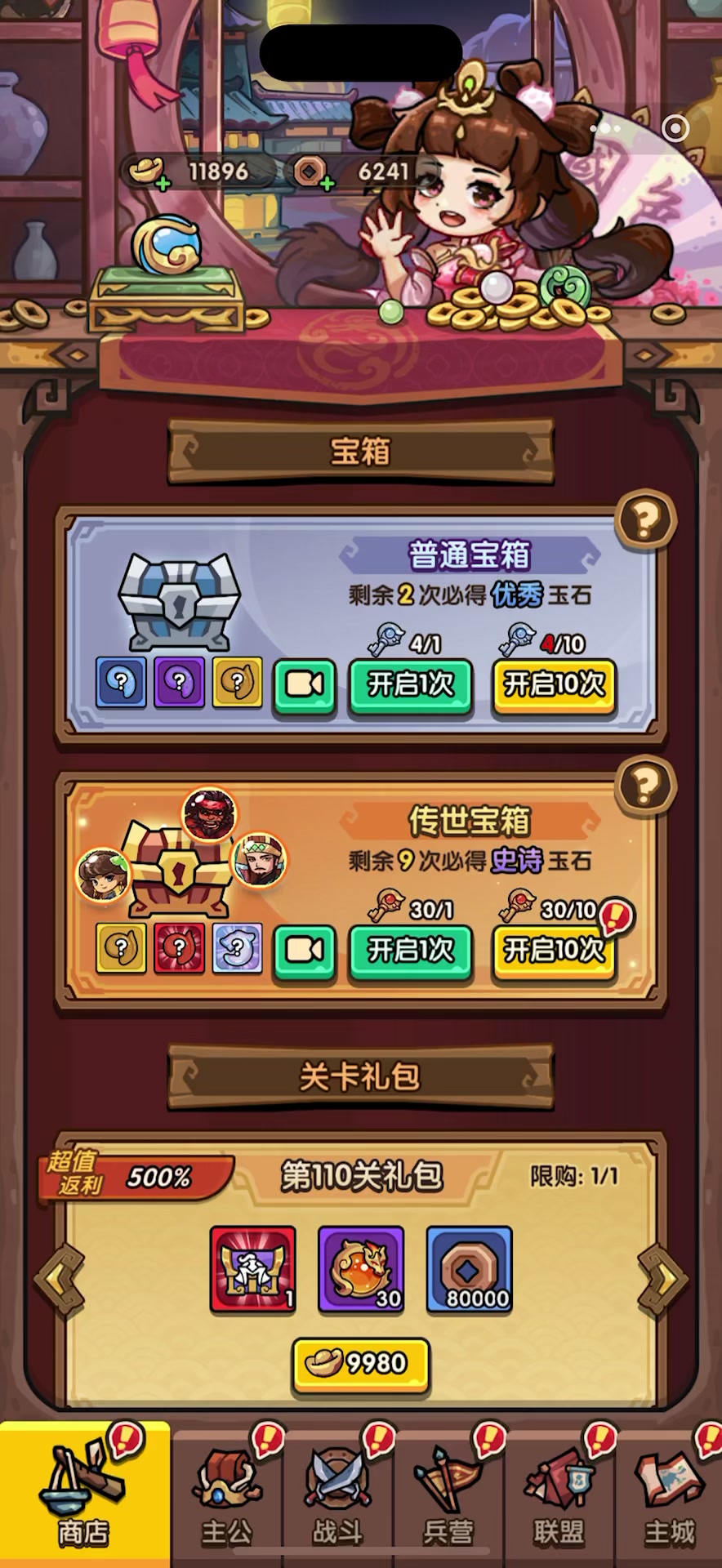The image size is (722, 1568).
Task: Close the mini program with the circle button
Action: click(675, 128)
